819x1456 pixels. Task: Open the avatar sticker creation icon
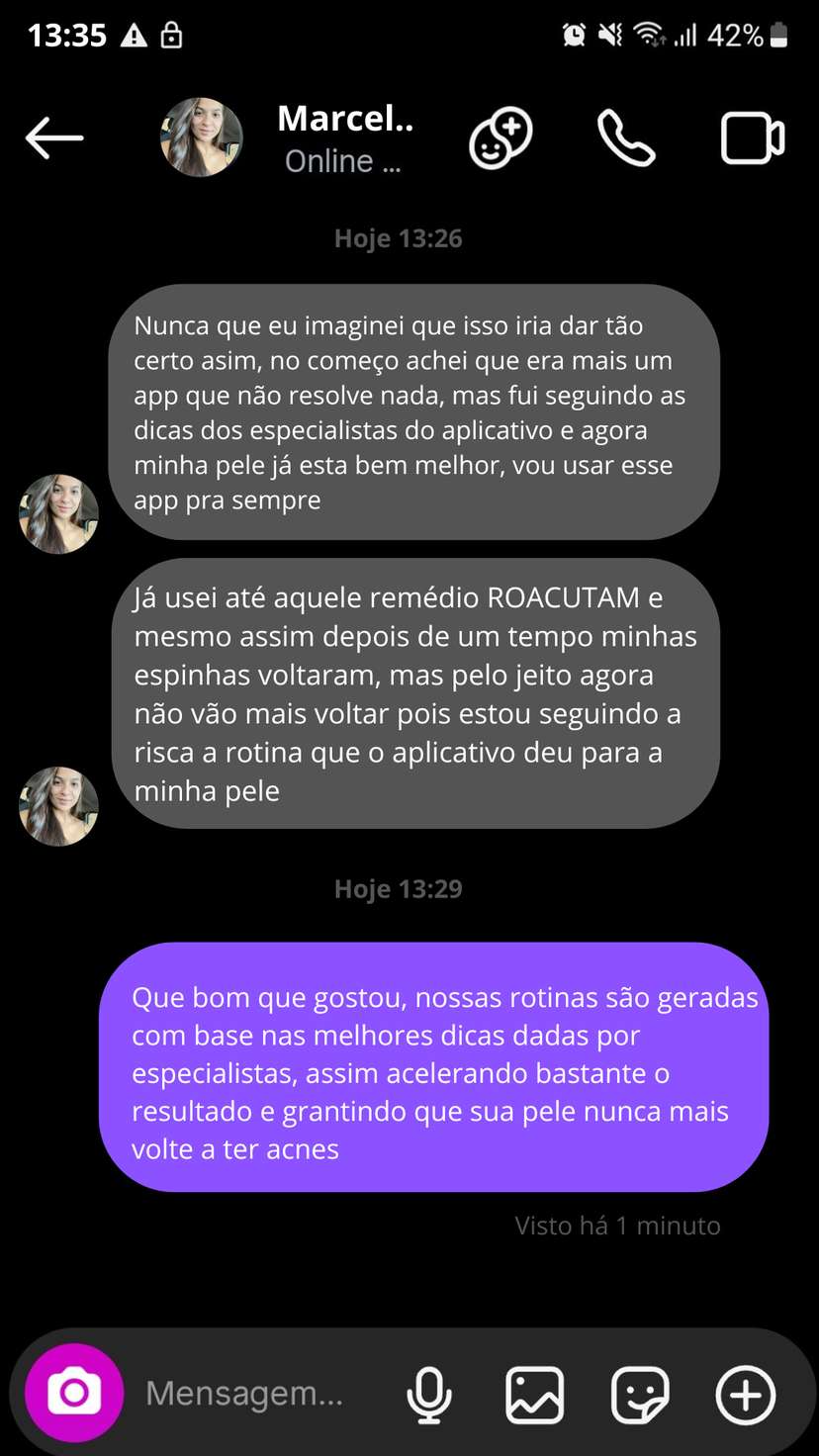tap(500, 137)
